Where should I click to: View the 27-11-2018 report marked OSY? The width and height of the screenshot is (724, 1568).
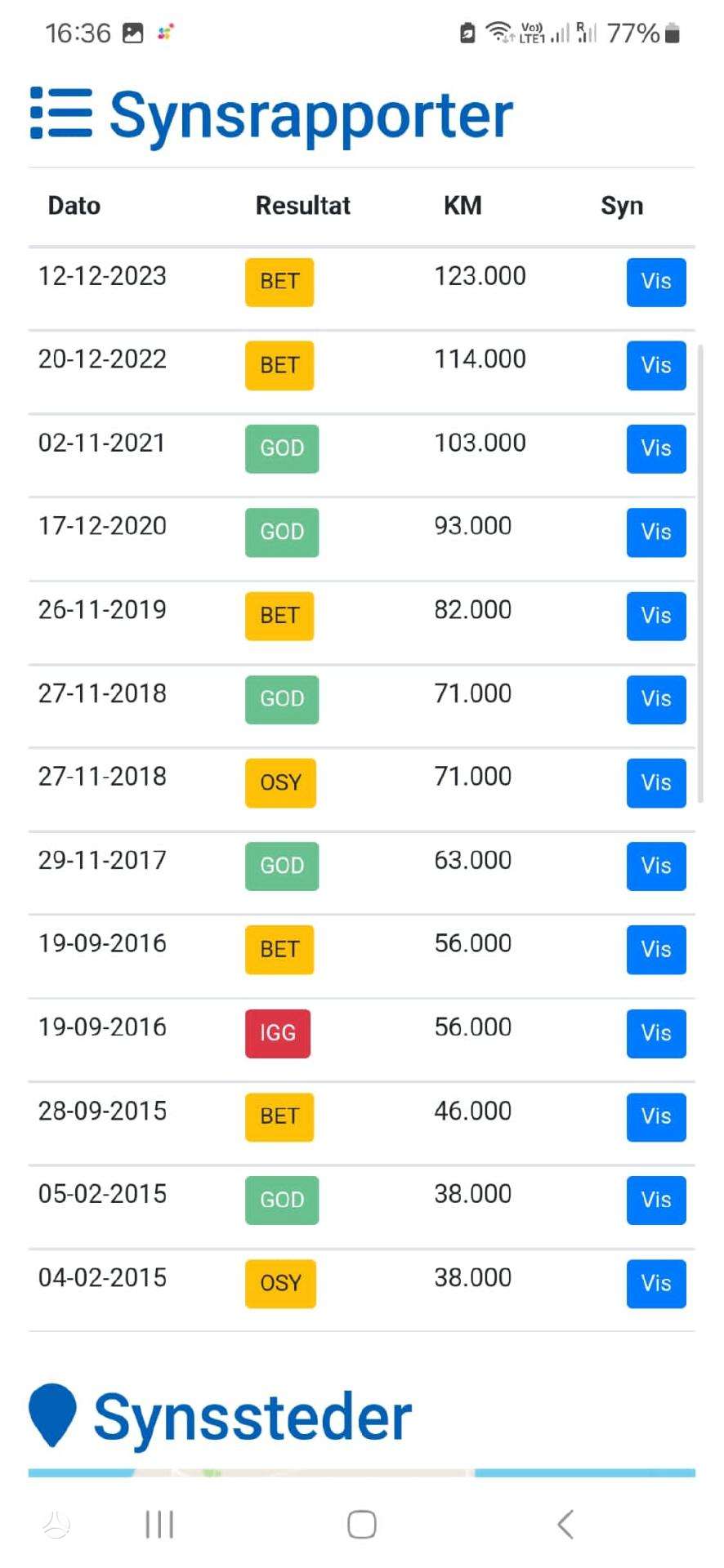(x=656, y=783)
